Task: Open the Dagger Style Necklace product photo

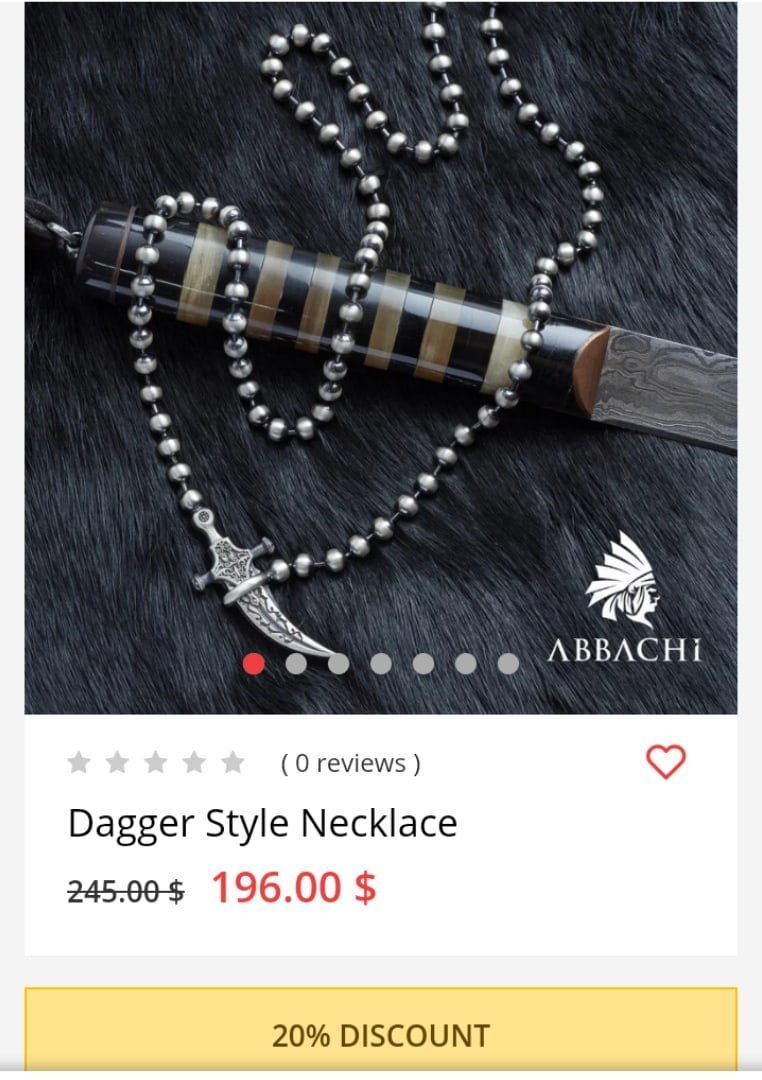Action: tap(380, 357)
